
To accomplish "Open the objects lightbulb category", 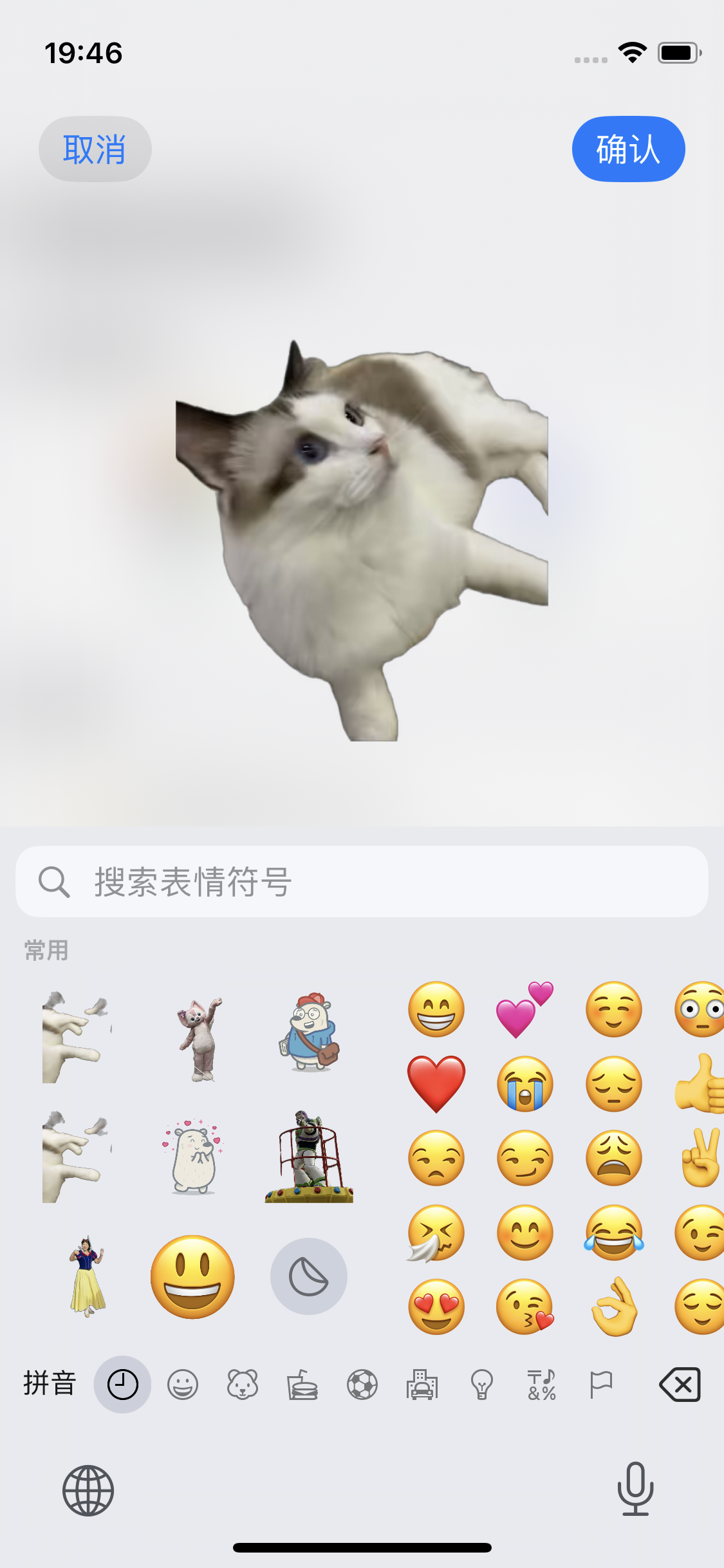I will [x=481, y=1385].
